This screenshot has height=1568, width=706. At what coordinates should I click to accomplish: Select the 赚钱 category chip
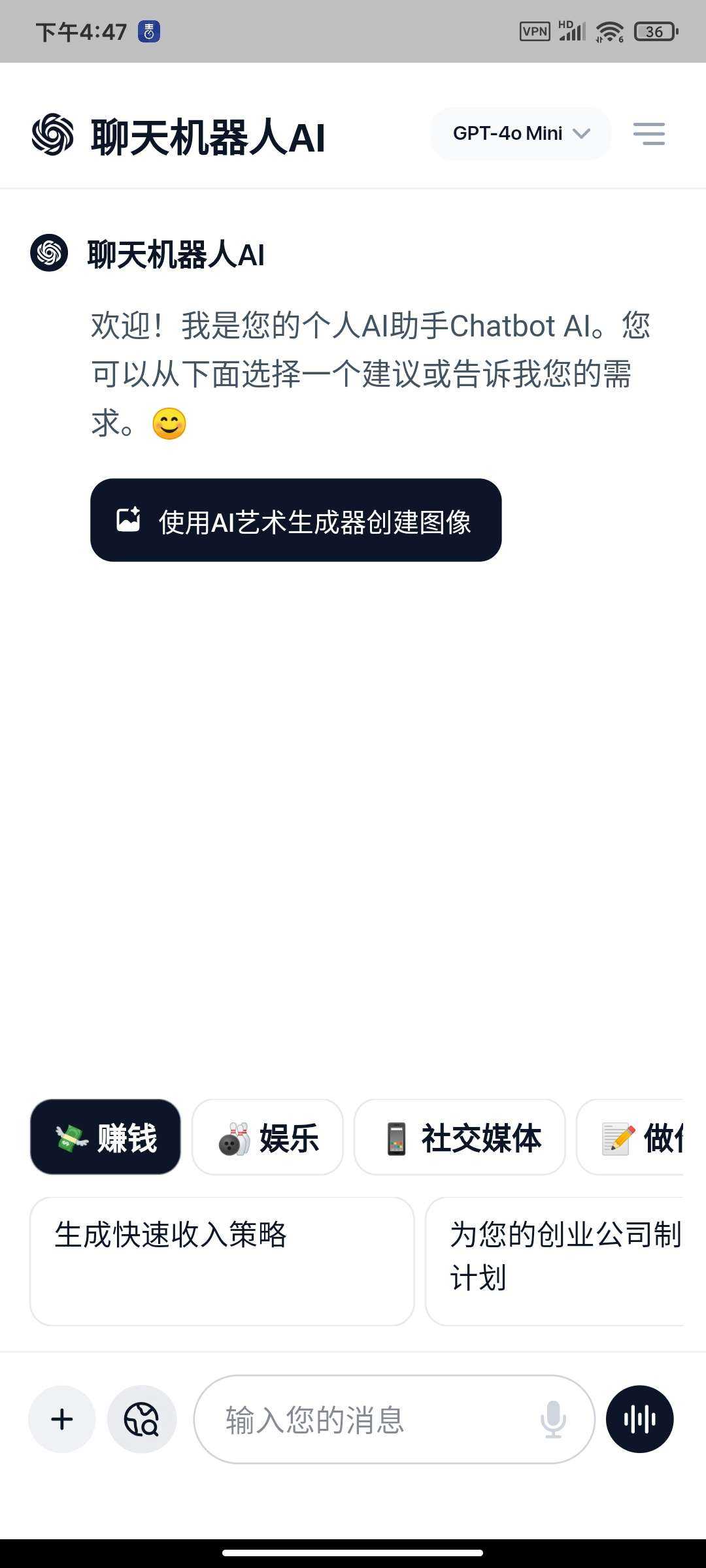point(105,1137)
